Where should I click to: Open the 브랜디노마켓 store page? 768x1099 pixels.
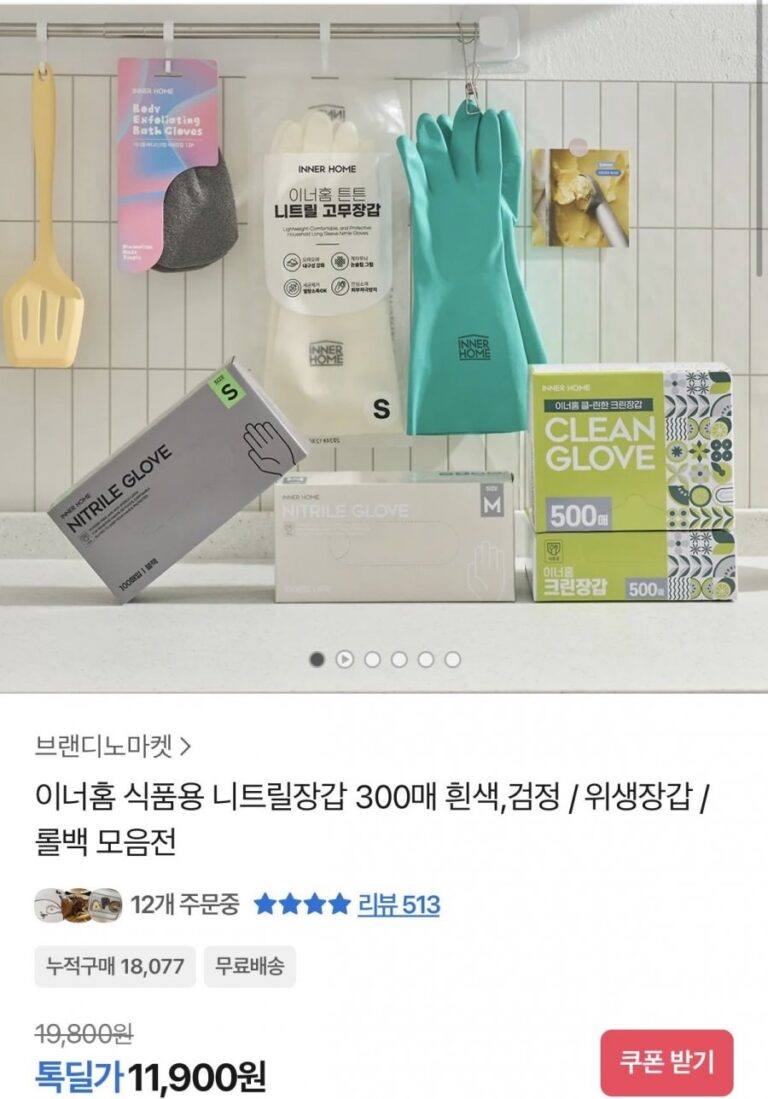112,745
